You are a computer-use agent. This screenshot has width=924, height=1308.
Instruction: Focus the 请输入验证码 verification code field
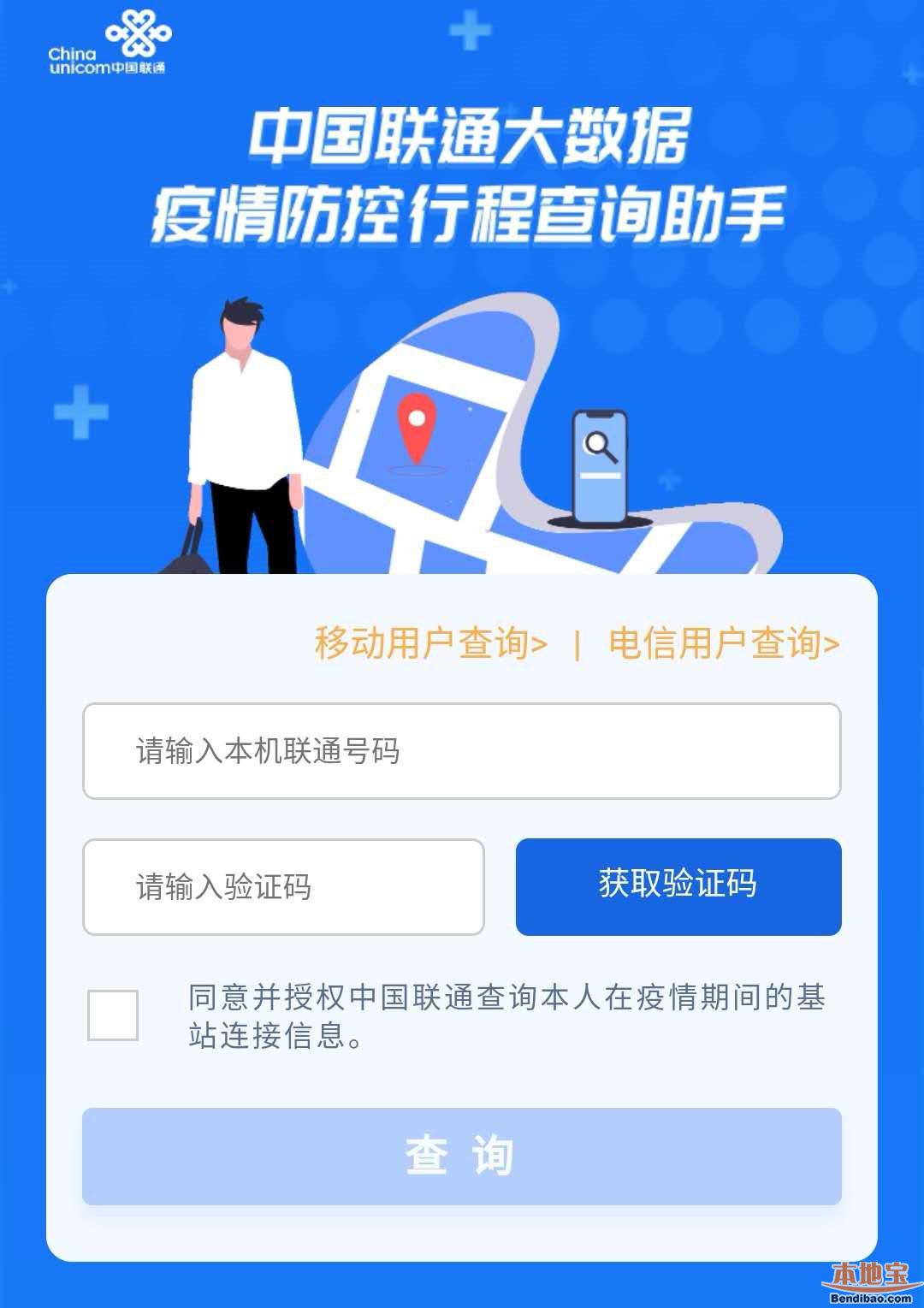(283, 886)
